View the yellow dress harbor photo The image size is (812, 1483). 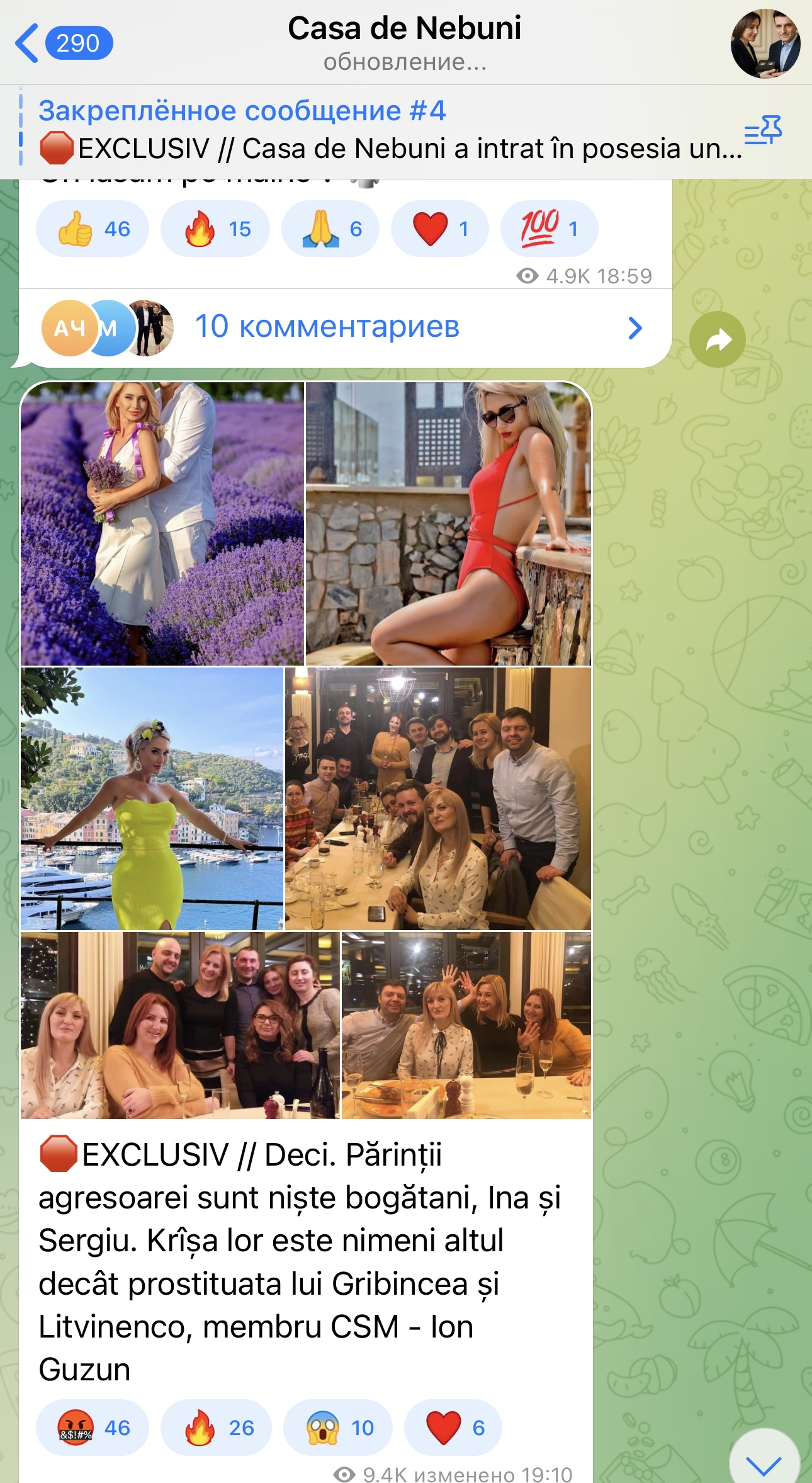[x=152, y=798]
